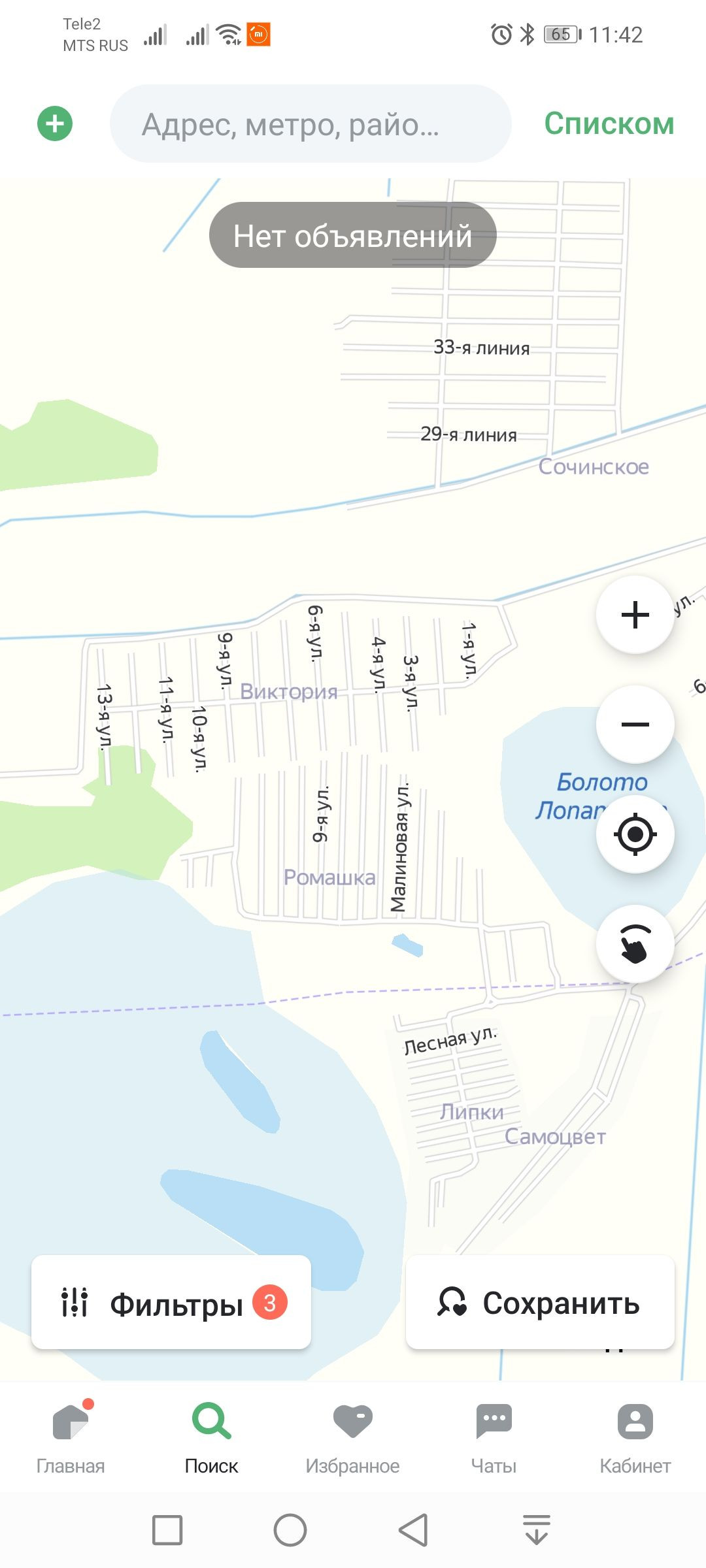The height and width of the screenshot is (1568, 706).
Task: Save this search with Сохранить
Action: [540, 1302]
